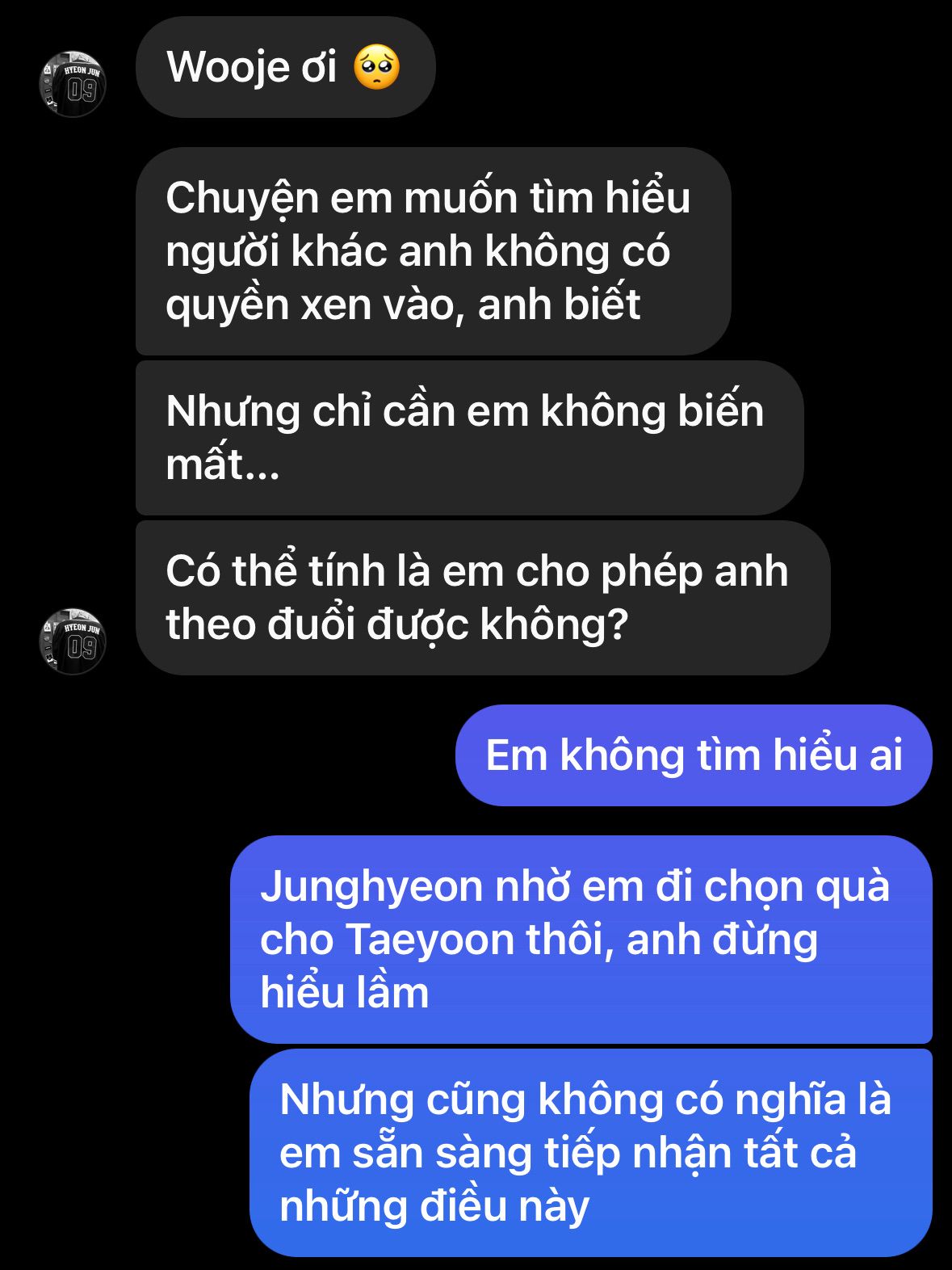
Task: Open sender's avatar beside "Wooje ơi" message
Action: click(73, 84)
